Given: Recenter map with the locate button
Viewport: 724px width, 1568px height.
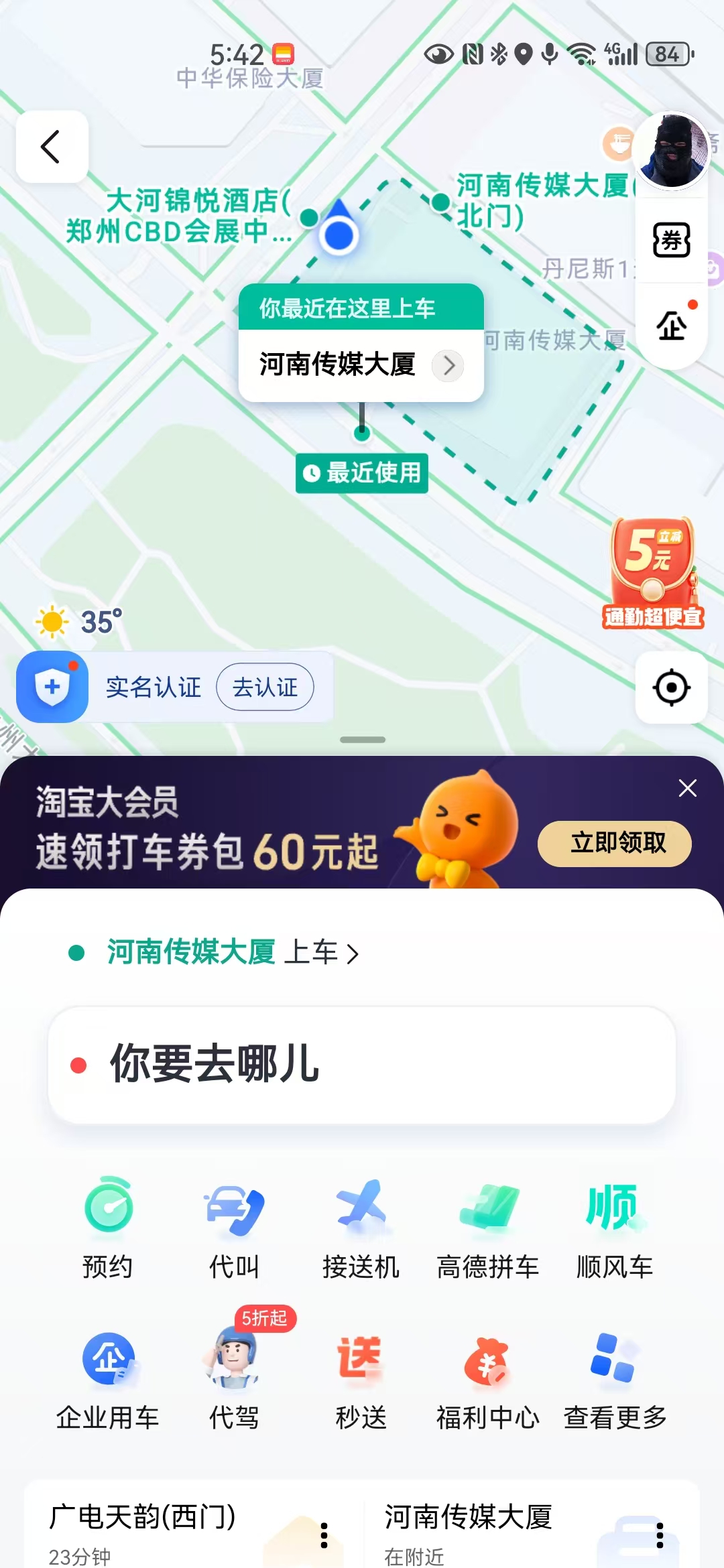Looking at the screenshot, I should pyautogui.click(x=671, y=688).
